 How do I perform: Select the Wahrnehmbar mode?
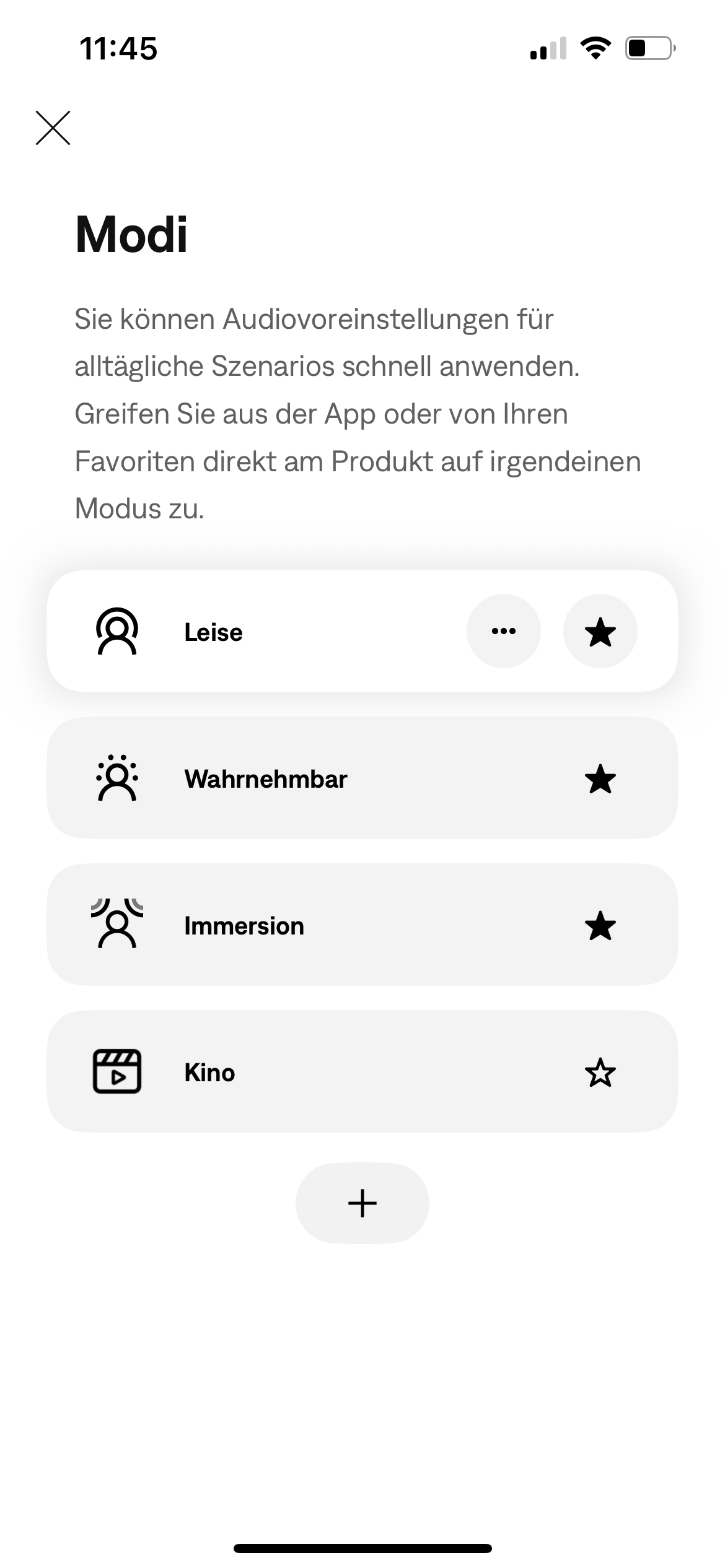[362, 778]
